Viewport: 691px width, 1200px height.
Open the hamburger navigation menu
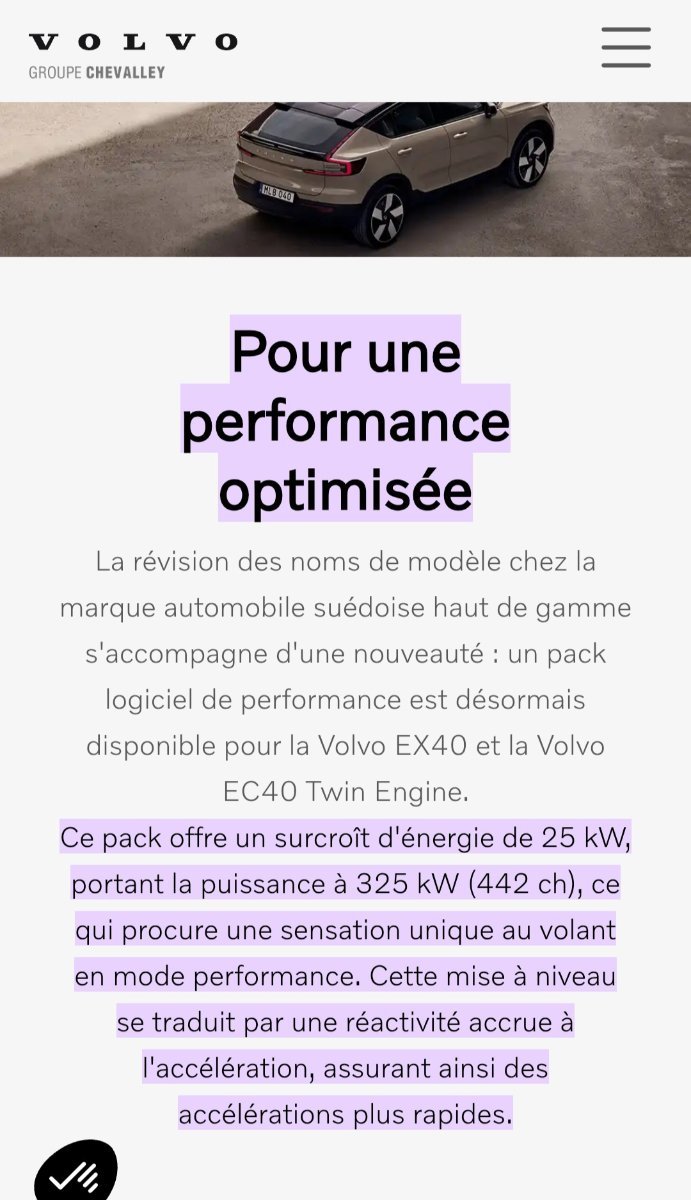(x=626, y=47)
